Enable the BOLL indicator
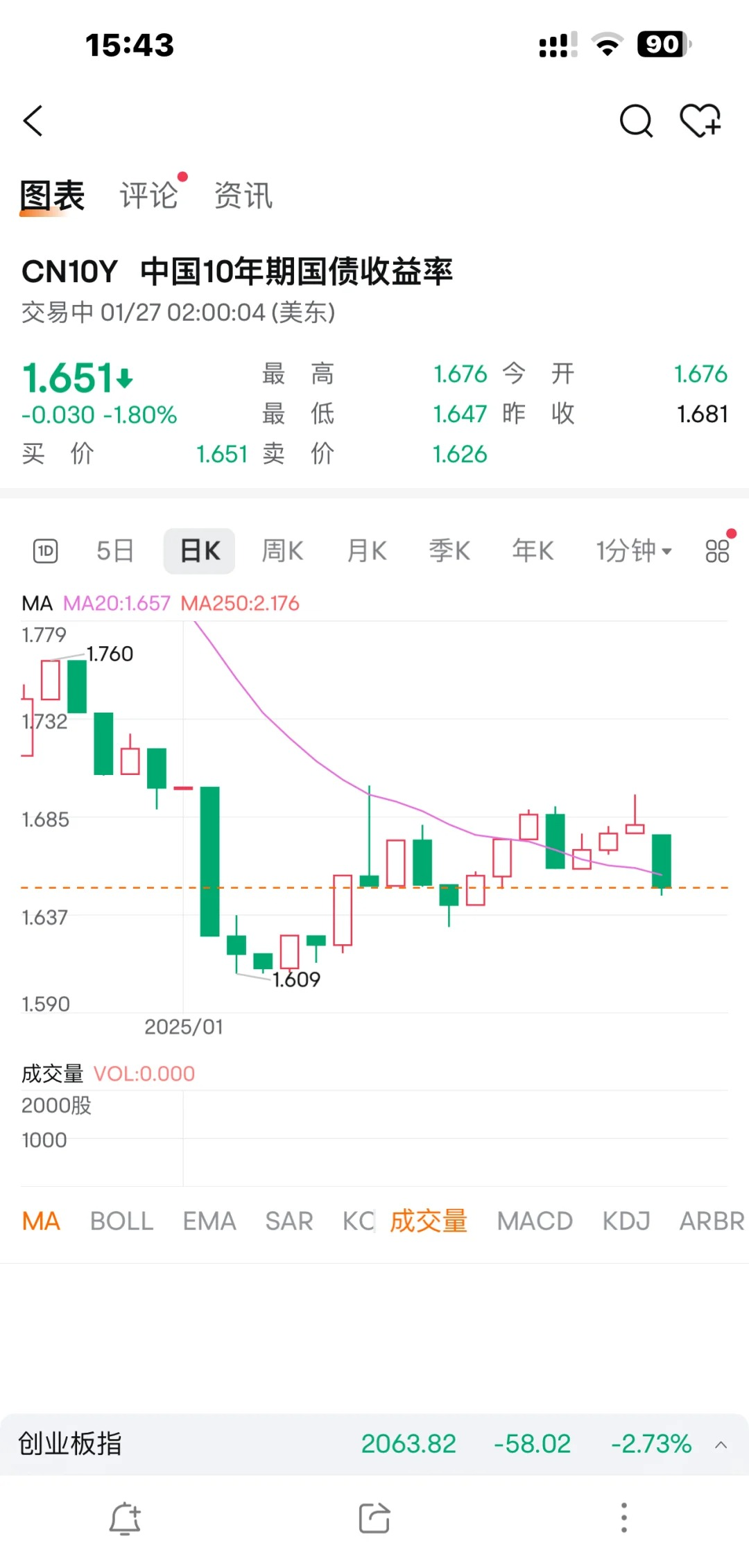This screenshot has height=1568, width=749. [x=121, y=1221]
